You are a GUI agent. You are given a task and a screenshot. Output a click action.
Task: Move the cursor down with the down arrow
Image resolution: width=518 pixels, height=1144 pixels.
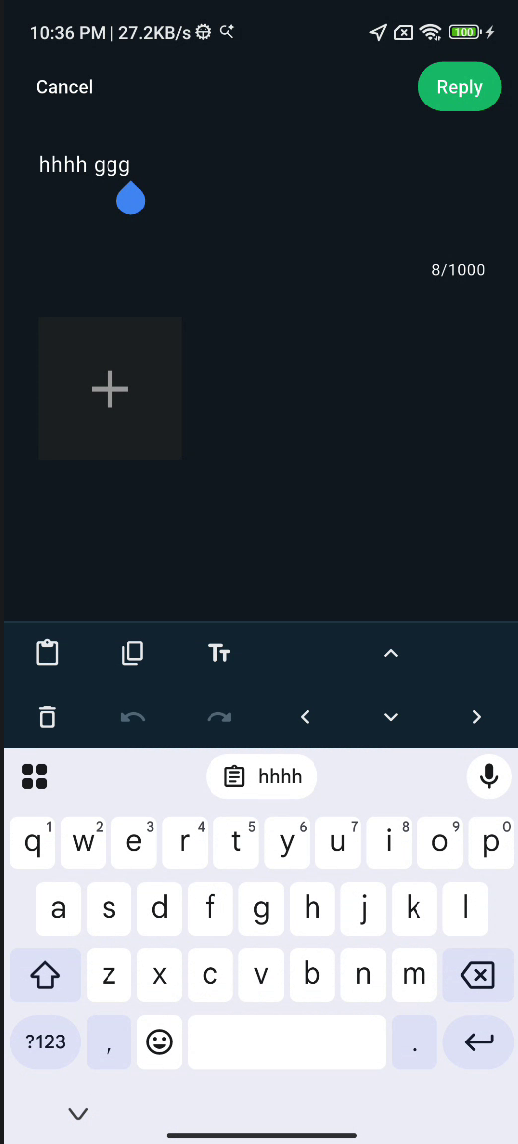[391, 716]
